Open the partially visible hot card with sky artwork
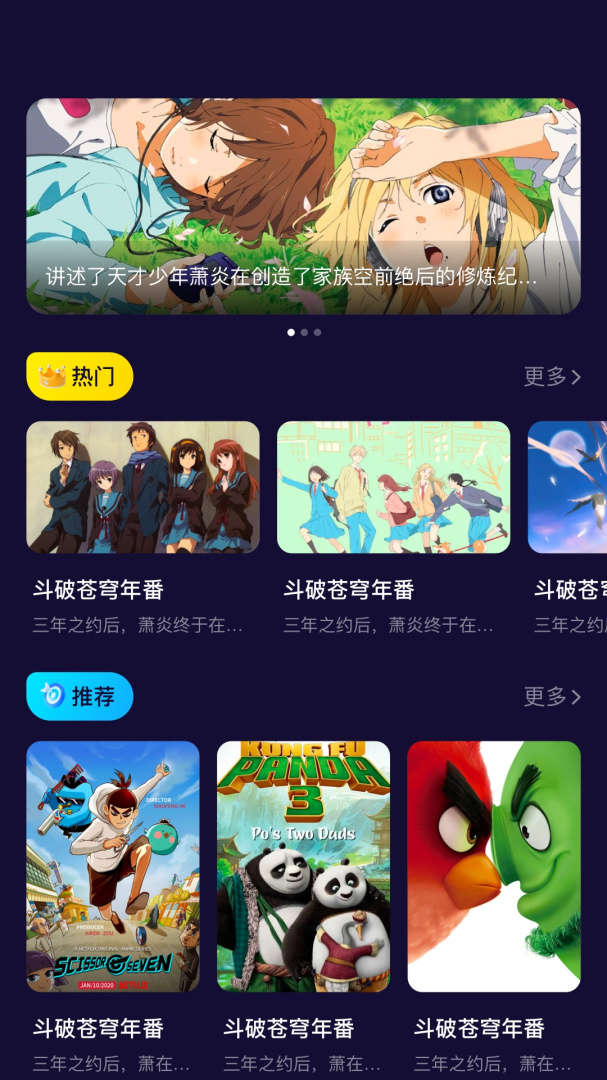Screen dimensions: 607x1080 pyautogui.click(x=568, y=487)
